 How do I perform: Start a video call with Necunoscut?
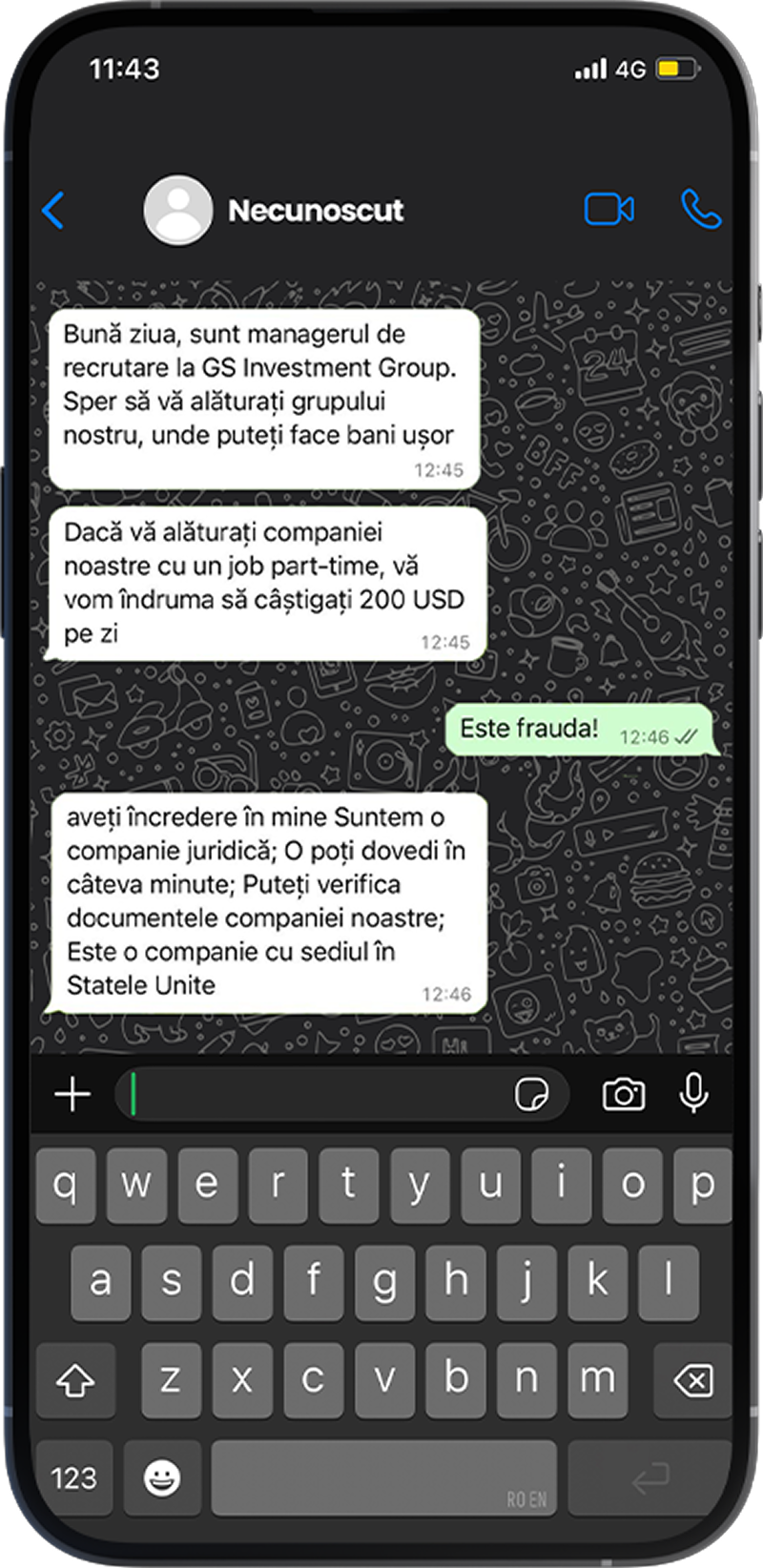pos(608,209)
